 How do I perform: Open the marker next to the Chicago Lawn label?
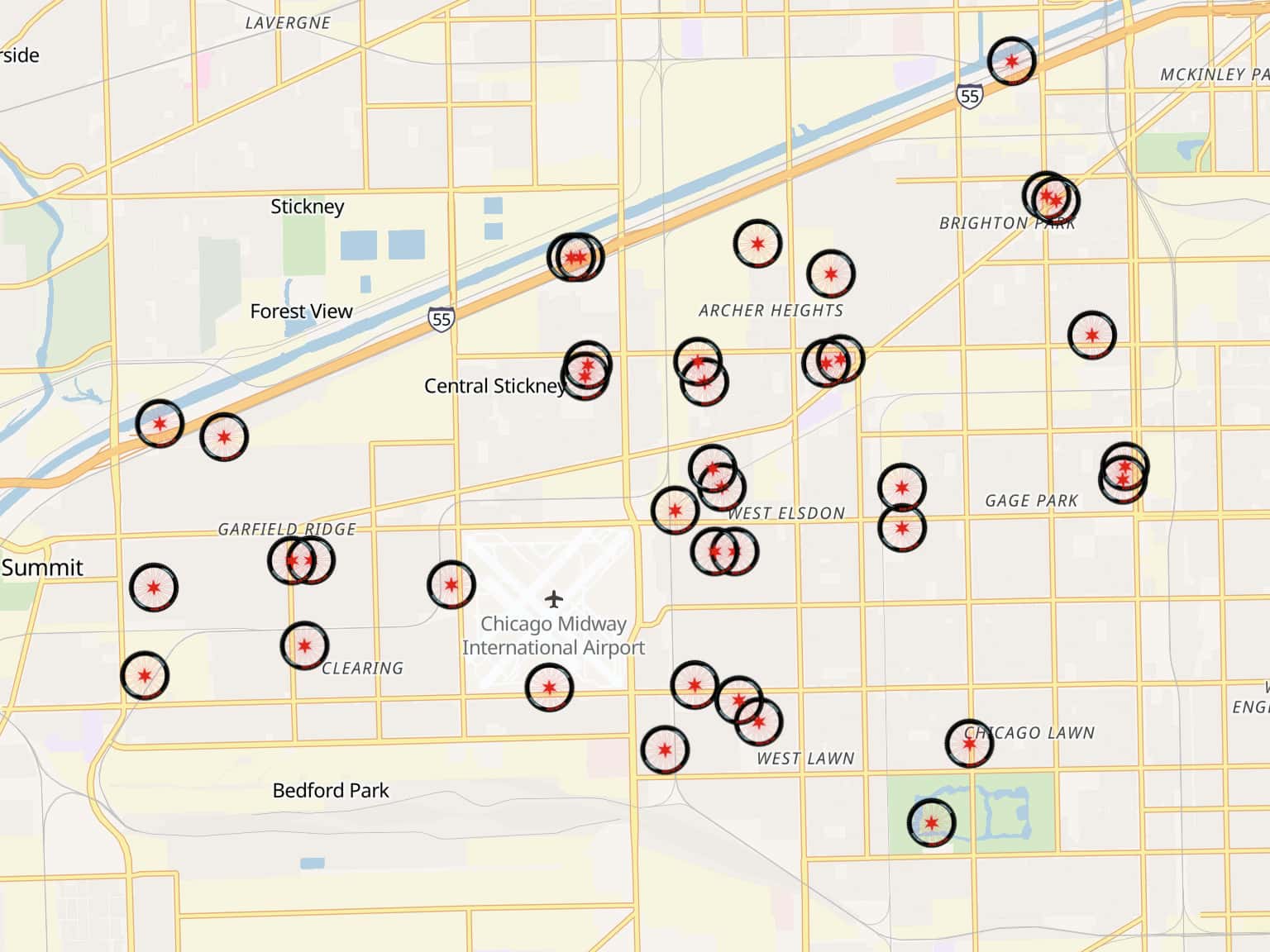[969, 743]
